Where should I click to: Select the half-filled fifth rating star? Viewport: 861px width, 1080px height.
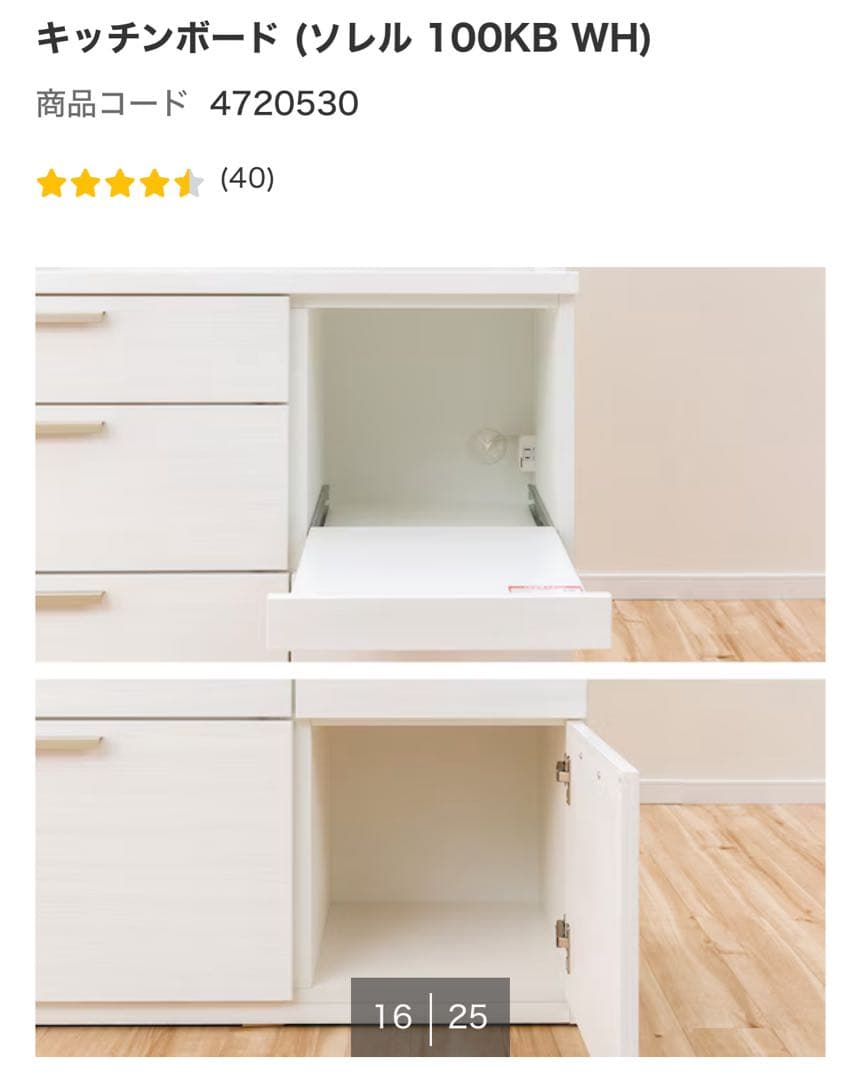(x=190, y=183)
